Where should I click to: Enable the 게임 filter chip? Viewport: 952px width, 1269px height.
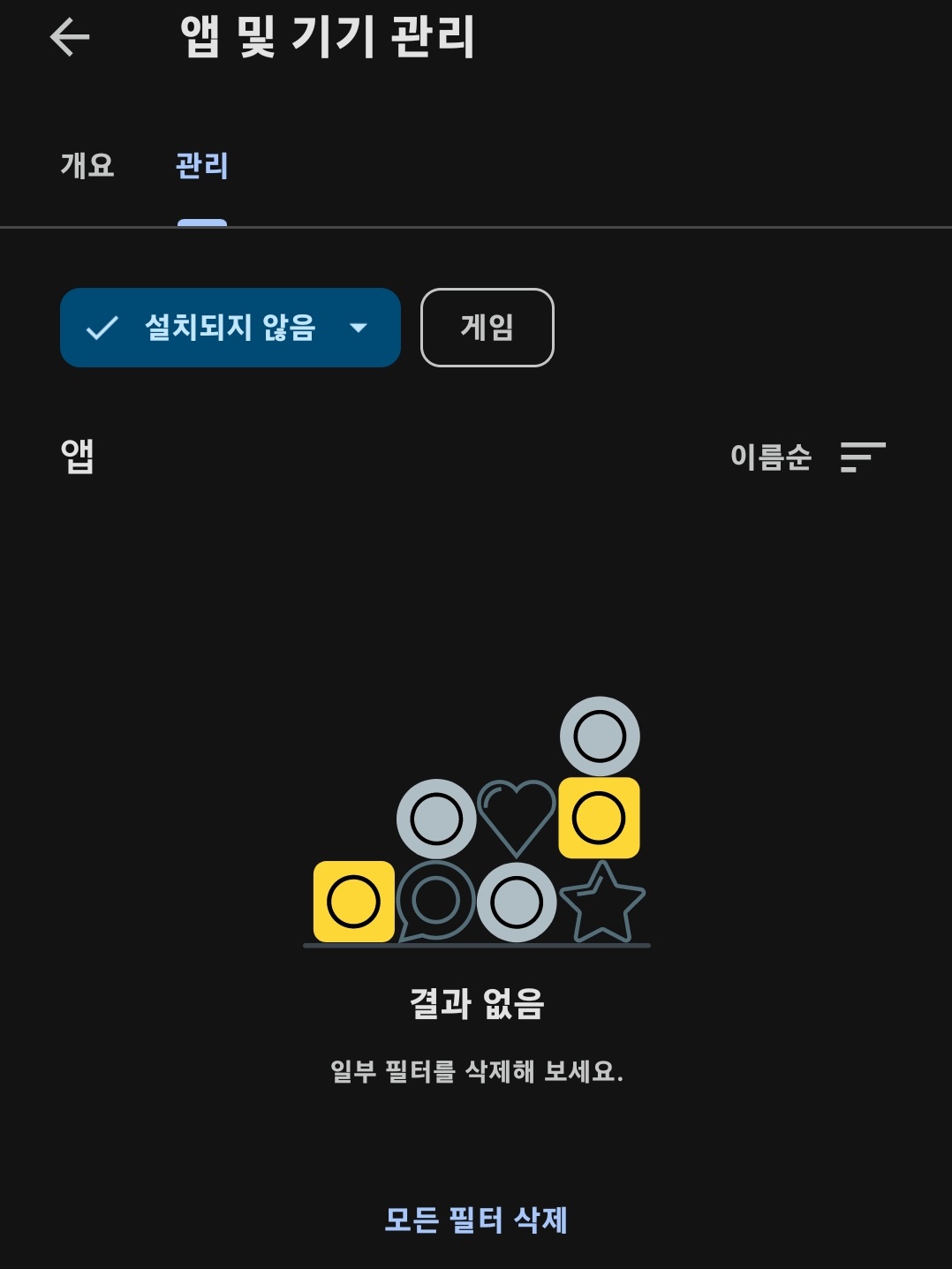tap(487, 328)
